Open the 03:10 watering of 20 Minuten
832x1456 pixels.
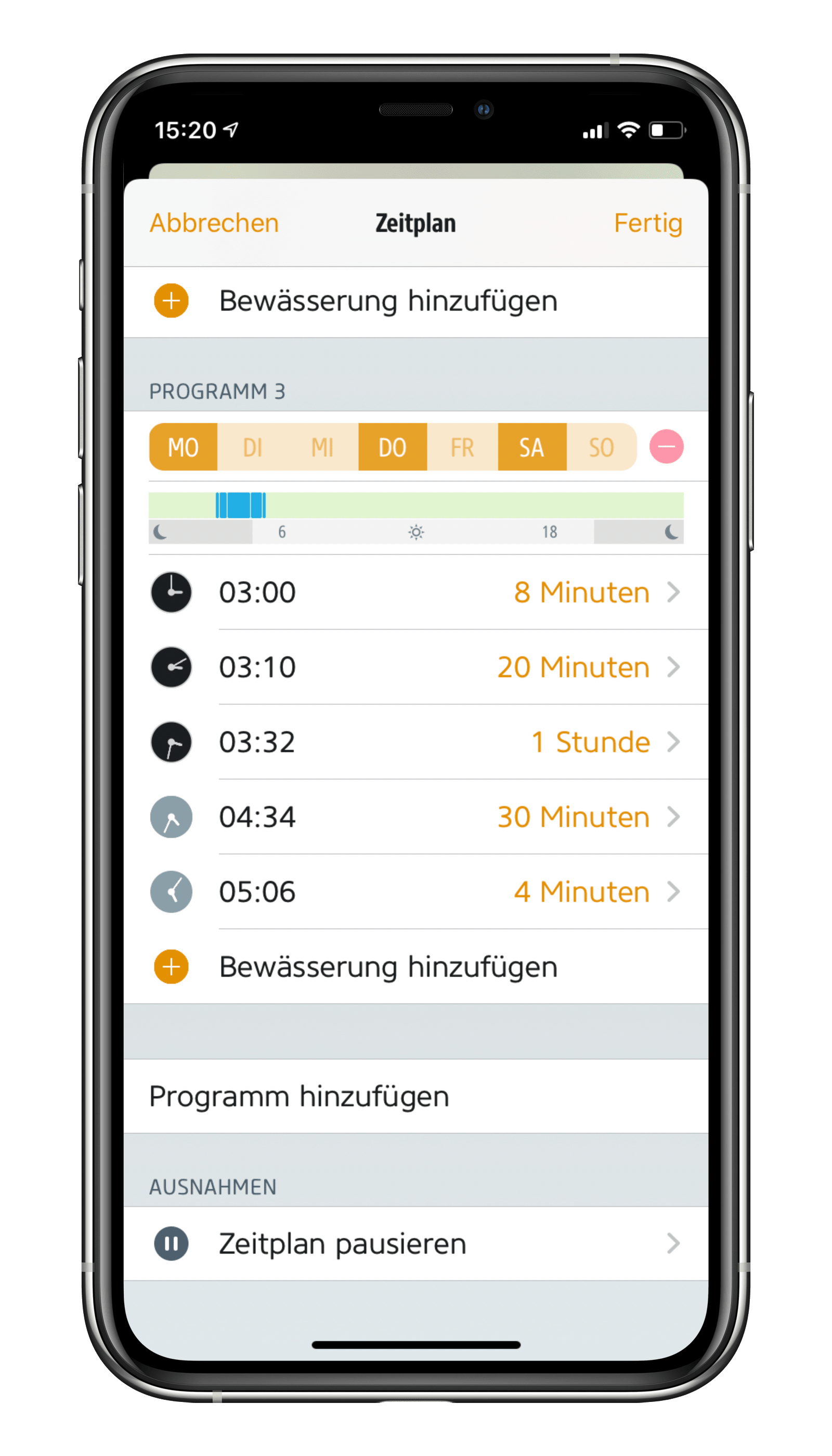tap(416, 668)
